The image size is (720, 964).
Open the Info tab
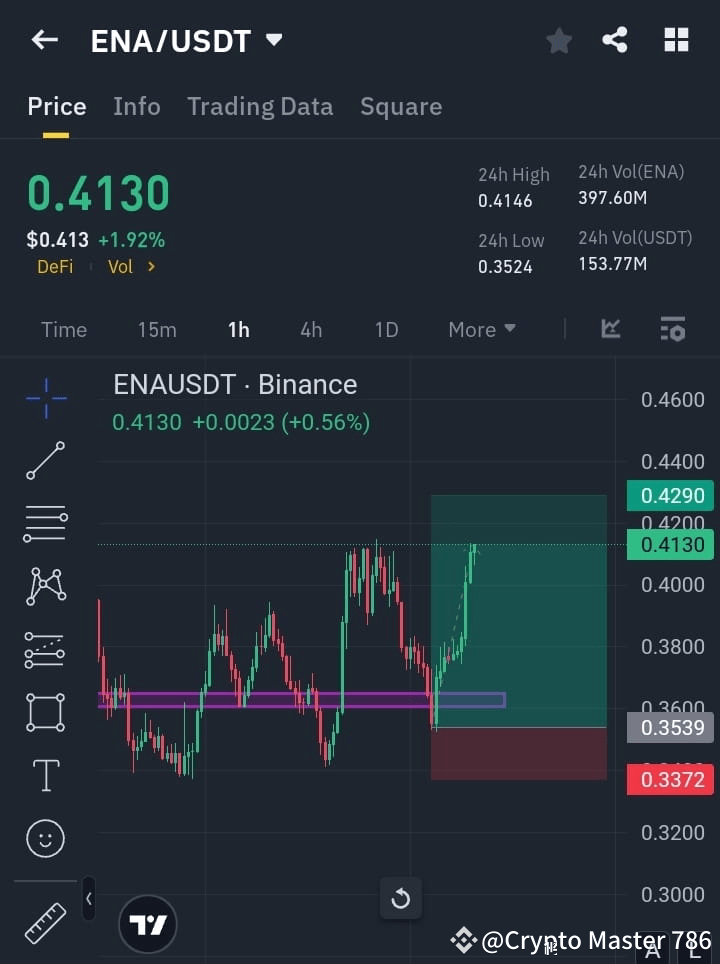point(137,106)
